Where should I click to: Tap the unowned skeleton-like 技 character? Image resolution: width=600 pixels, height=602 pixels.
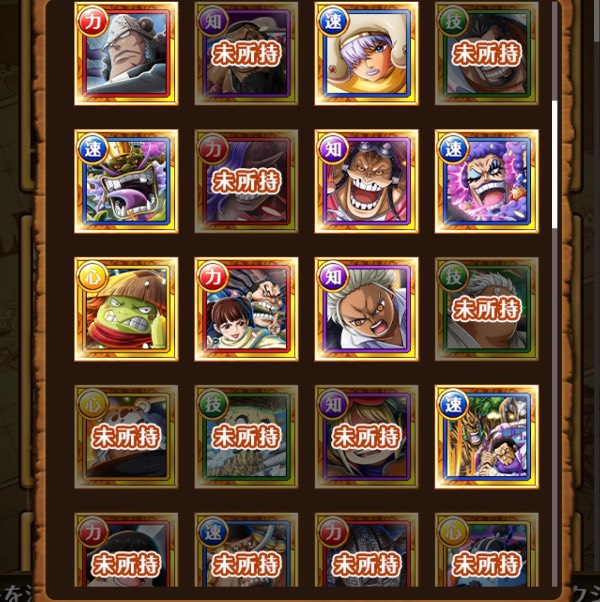(x=246, y=436)
